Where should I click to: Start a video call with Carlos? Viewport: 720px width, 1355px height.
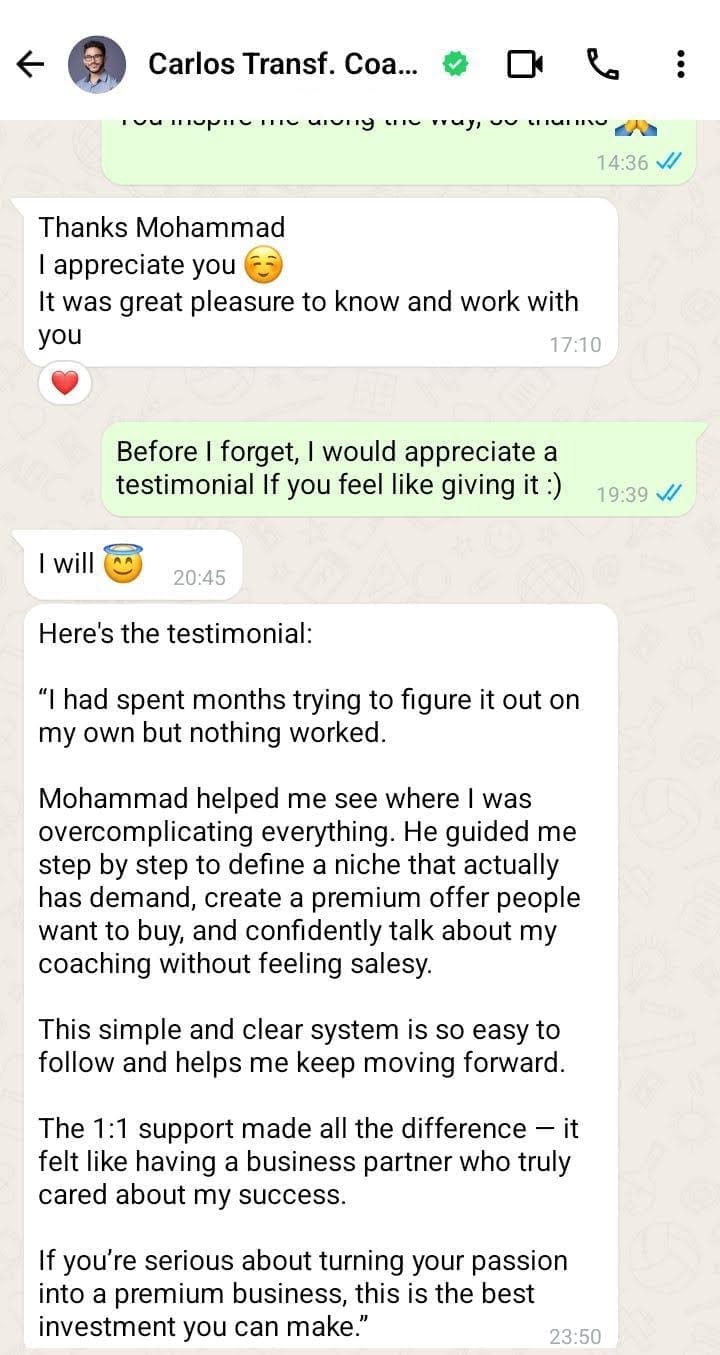(x=524, y=65)
